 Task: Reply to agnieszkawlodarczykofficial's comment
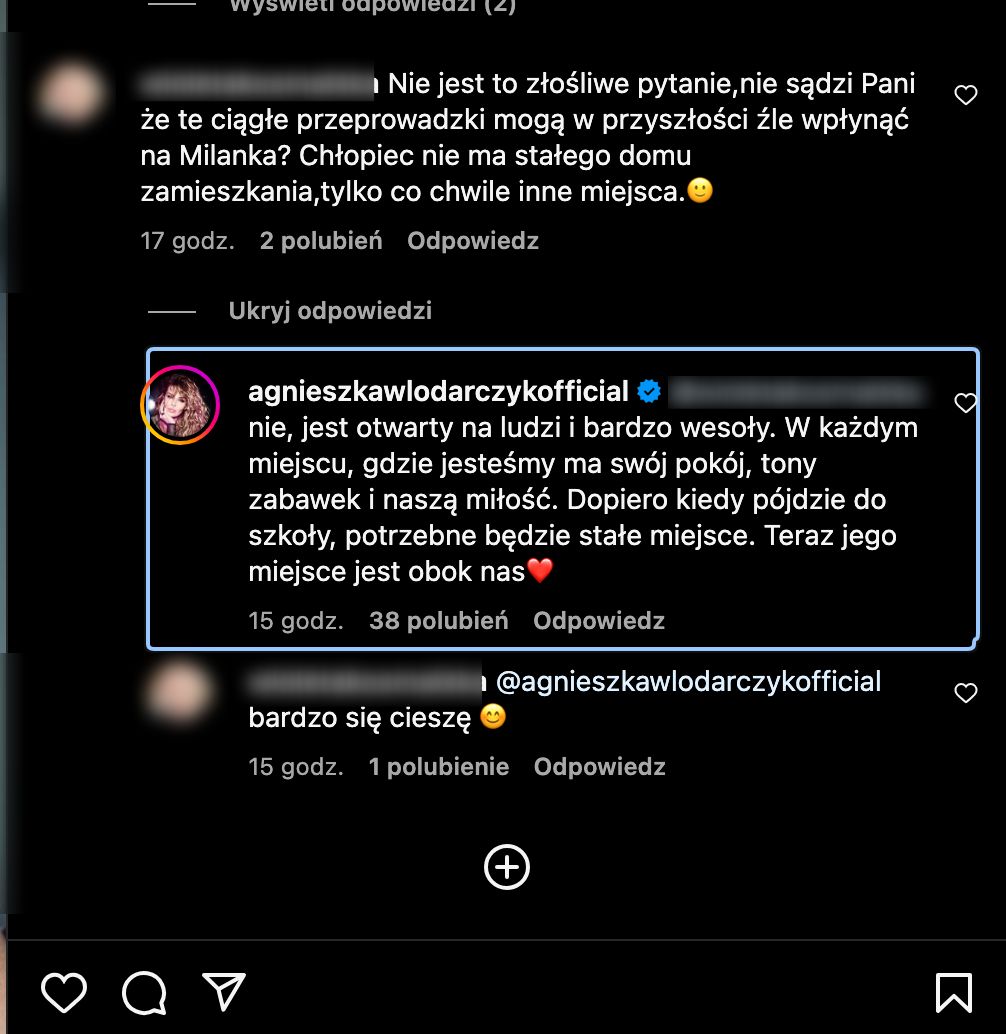[598, 621]
